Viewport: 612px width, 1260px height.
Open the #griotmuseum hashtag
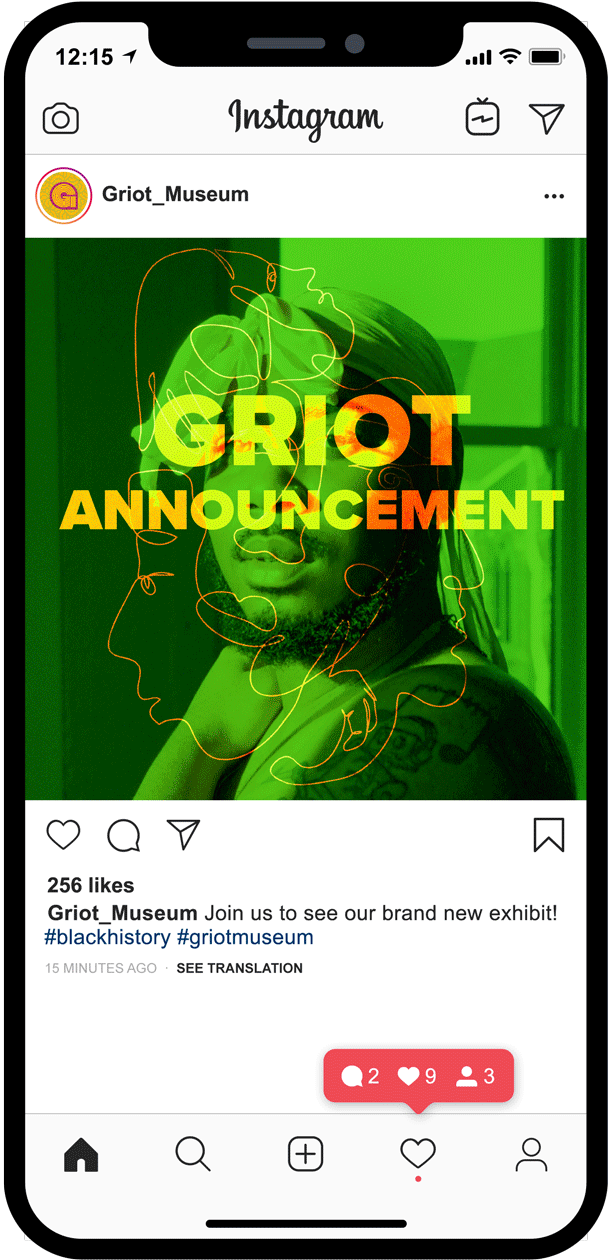[245, 938]
